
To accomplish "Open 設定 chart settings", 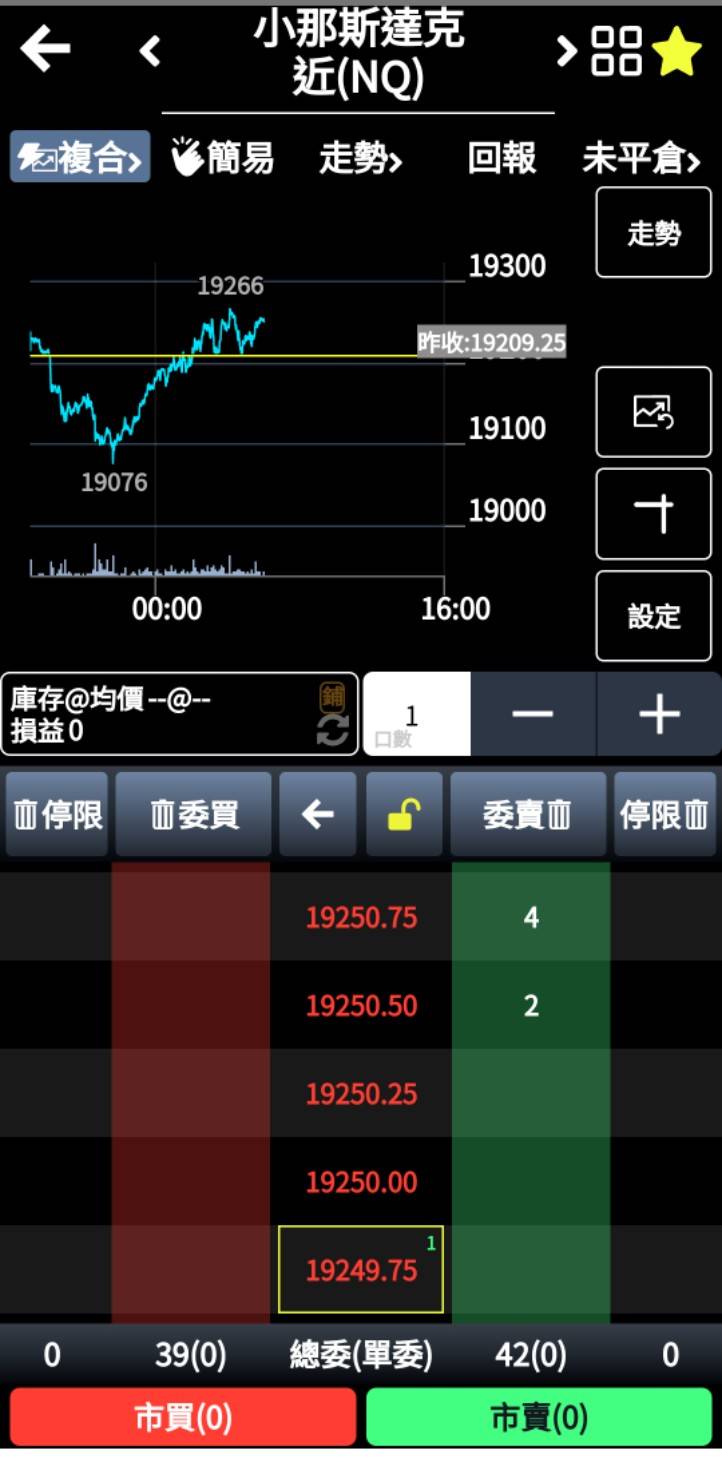I will point(654,616).
